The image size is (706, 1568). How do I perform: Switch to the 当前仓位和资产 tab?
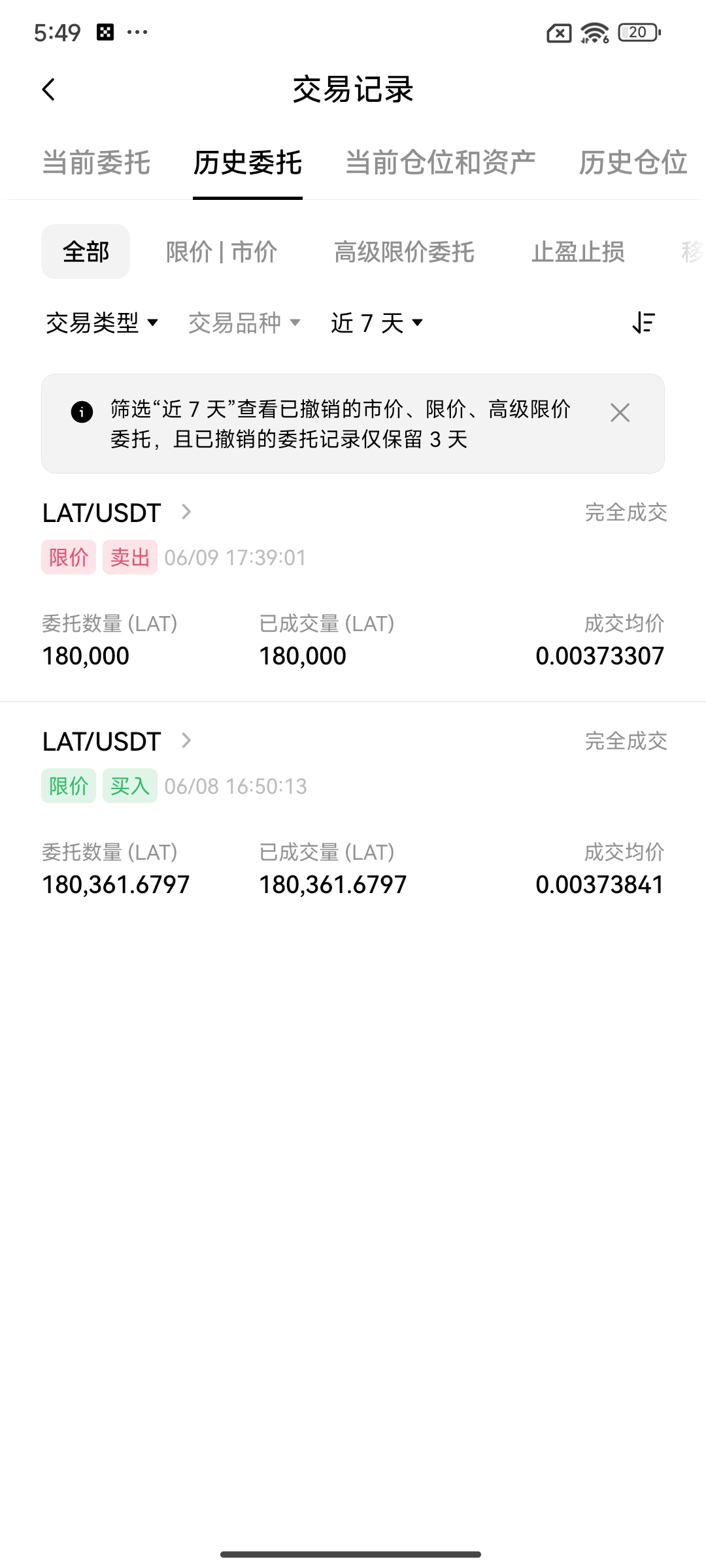tap(441, 163)
